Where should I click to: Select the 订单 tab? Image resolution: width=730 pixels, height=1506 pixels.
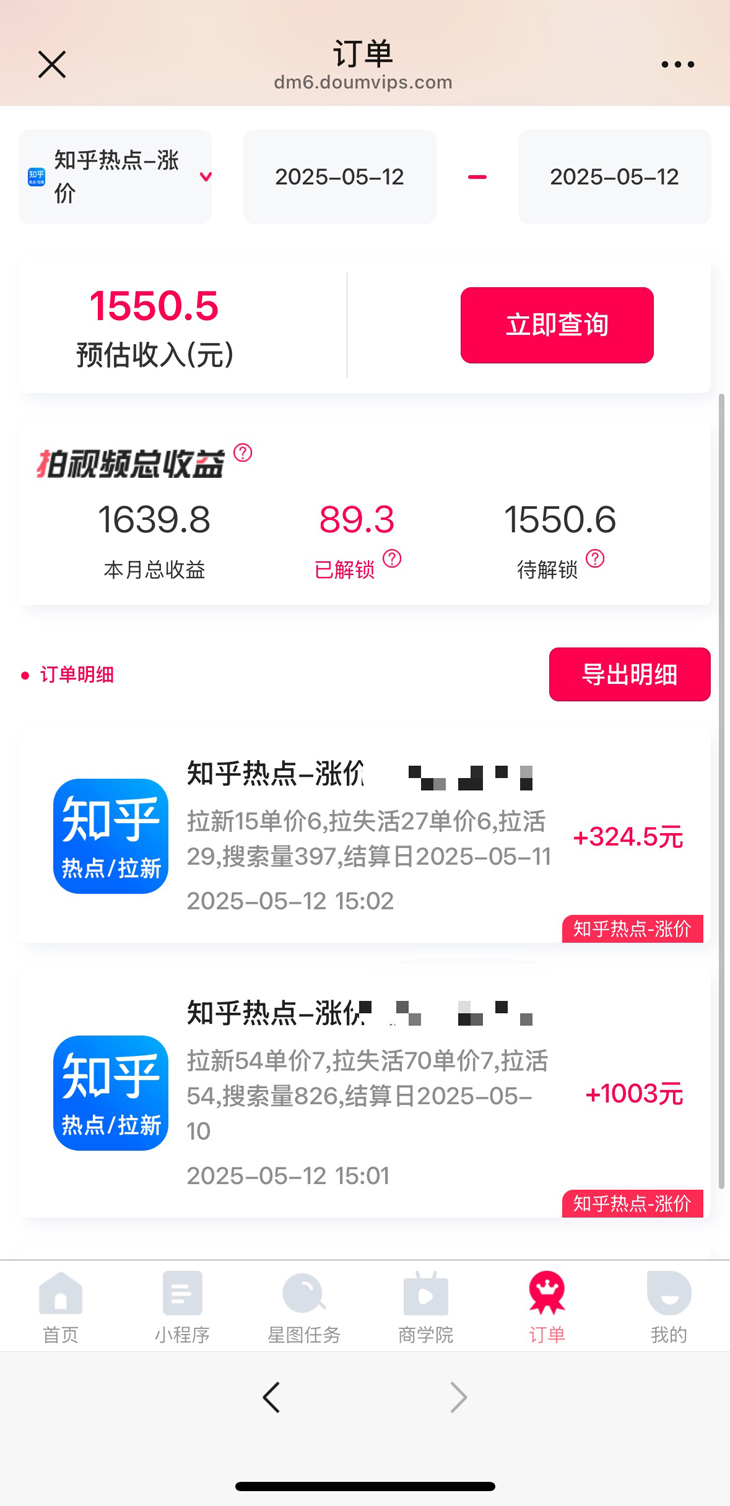click(x=547, y=1307)
